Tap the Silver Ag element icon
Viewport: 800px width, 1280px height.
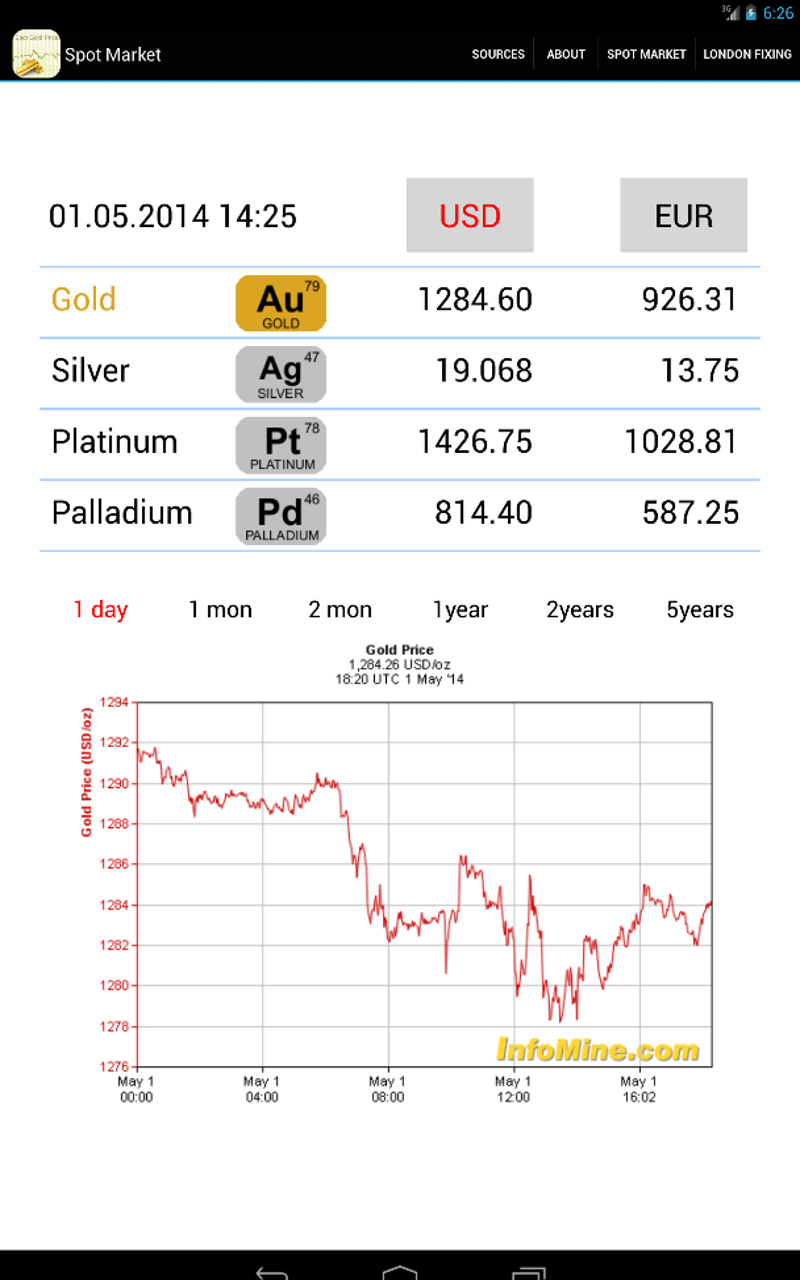point(281,373)
